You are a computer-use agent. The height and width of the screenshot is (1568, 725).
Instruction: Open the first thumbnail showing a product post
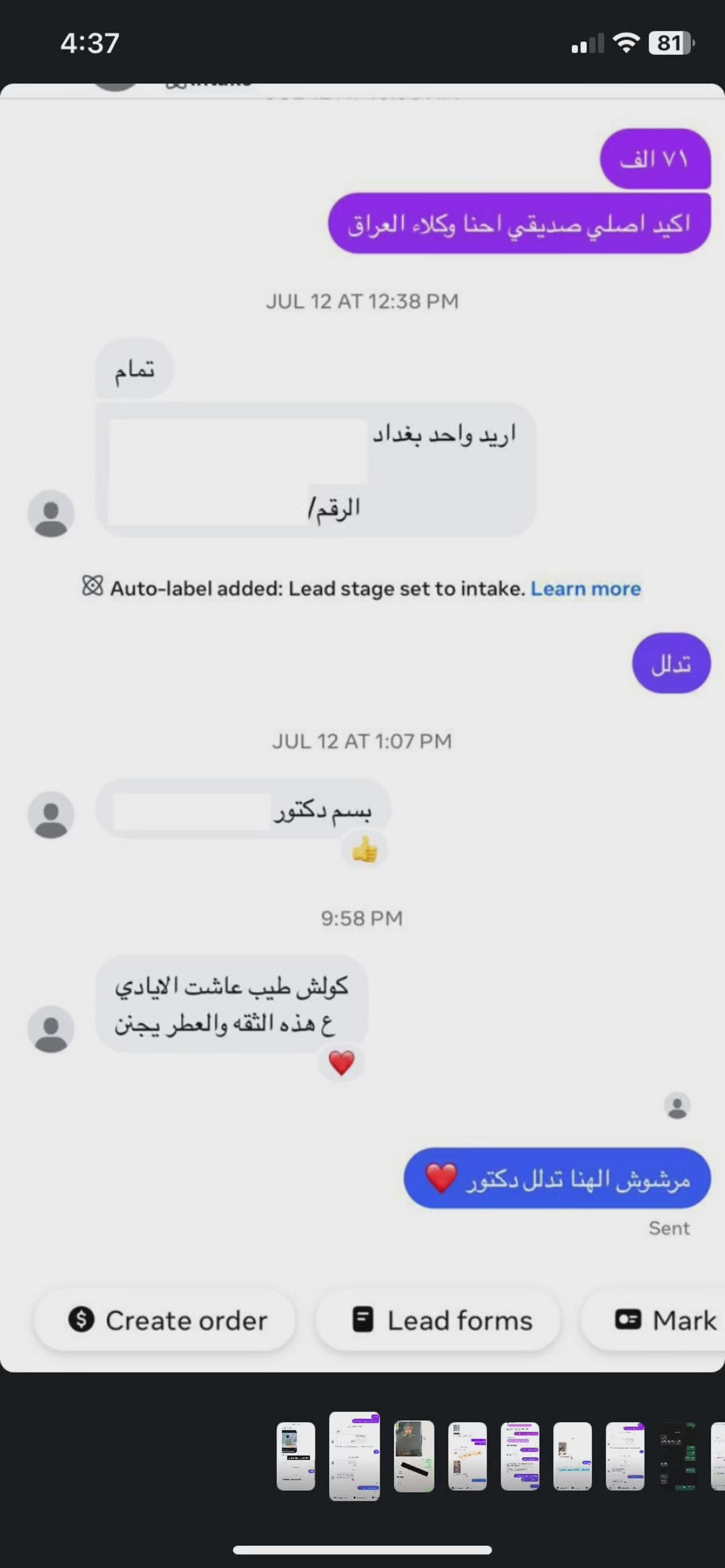[x=295, y=1455]
